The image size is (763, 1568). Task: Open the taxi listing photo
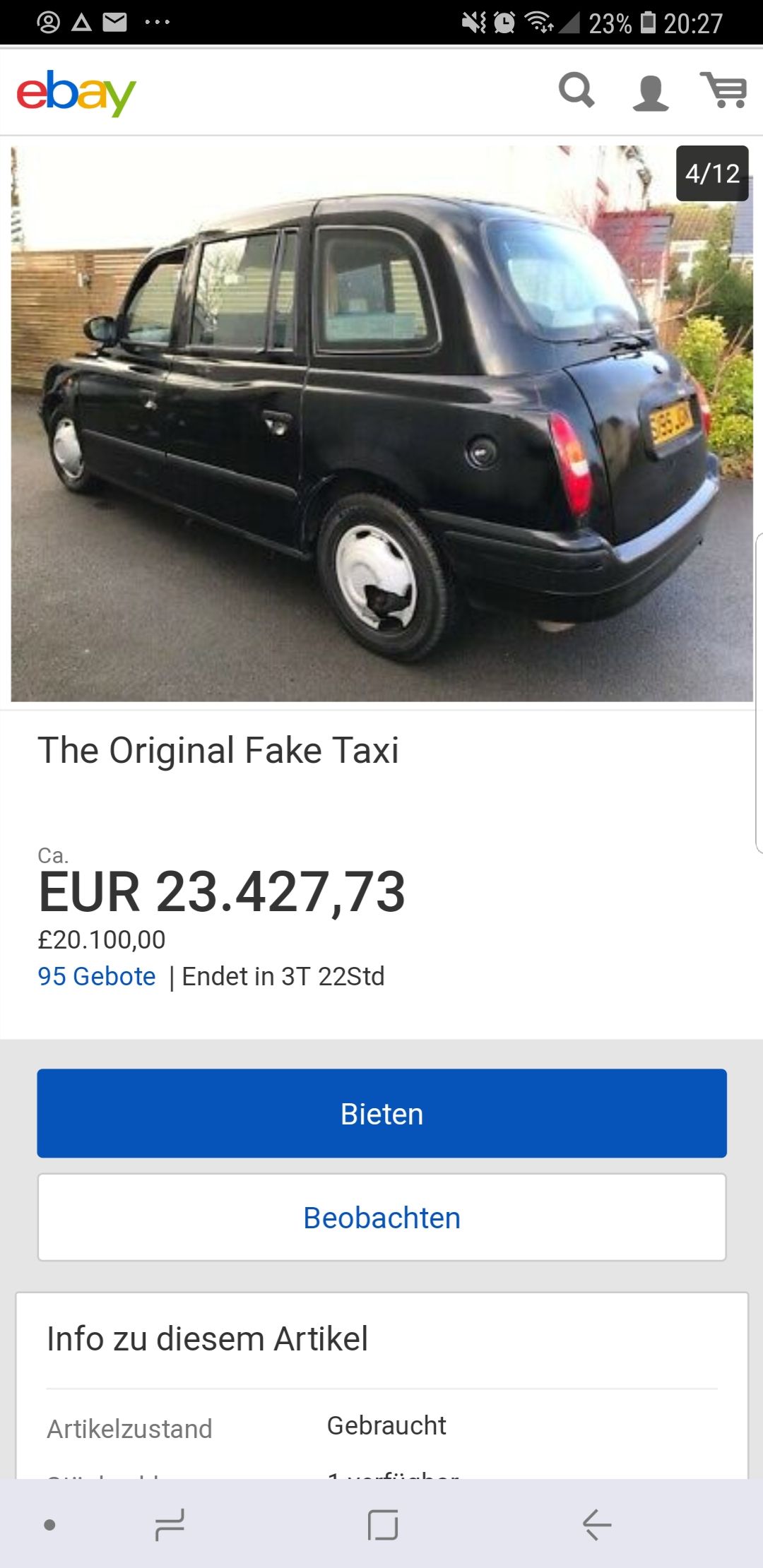pyautogui.click(x=381, y=424)
